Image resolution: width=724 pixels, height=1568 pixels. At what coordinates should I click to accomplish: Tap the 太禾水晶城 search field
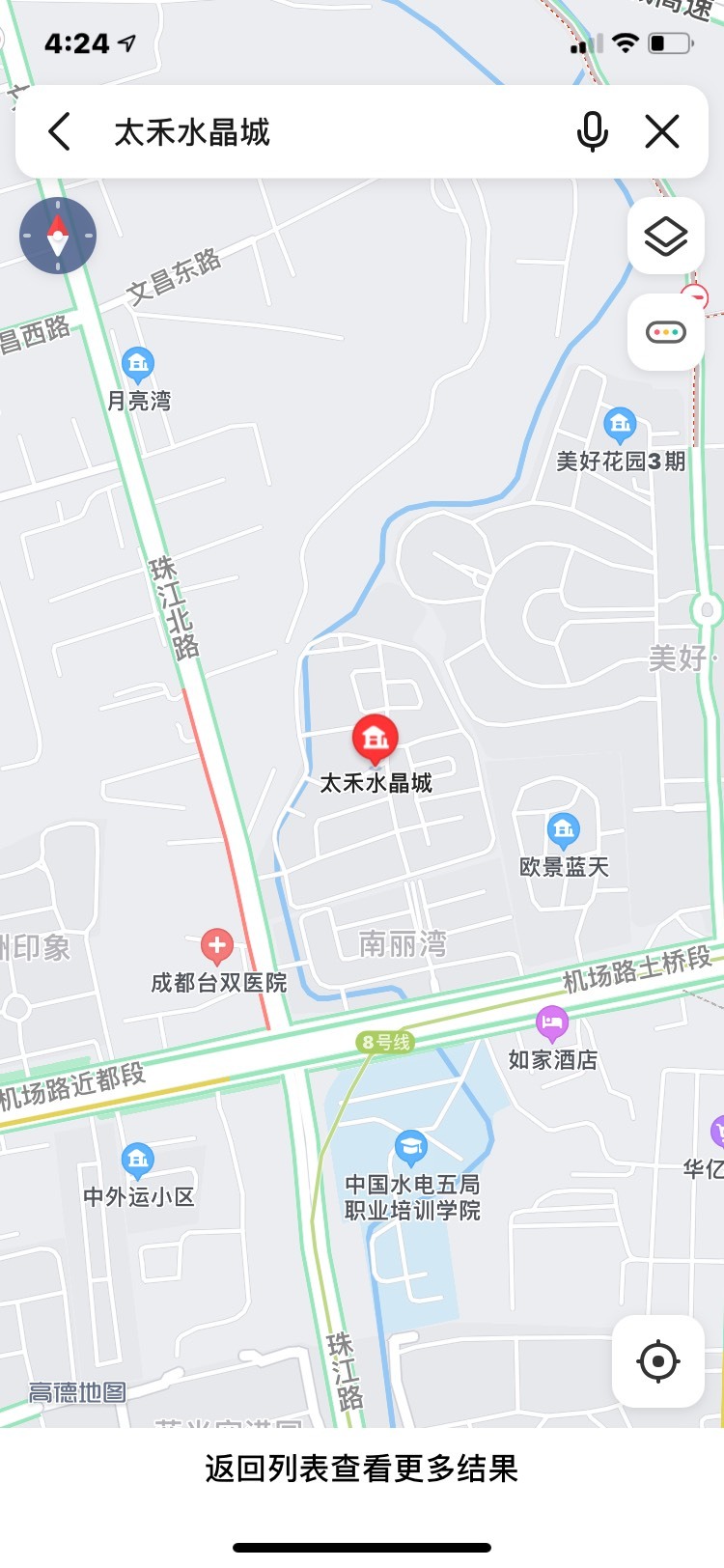pyautogui.click(x=328, y=131)
